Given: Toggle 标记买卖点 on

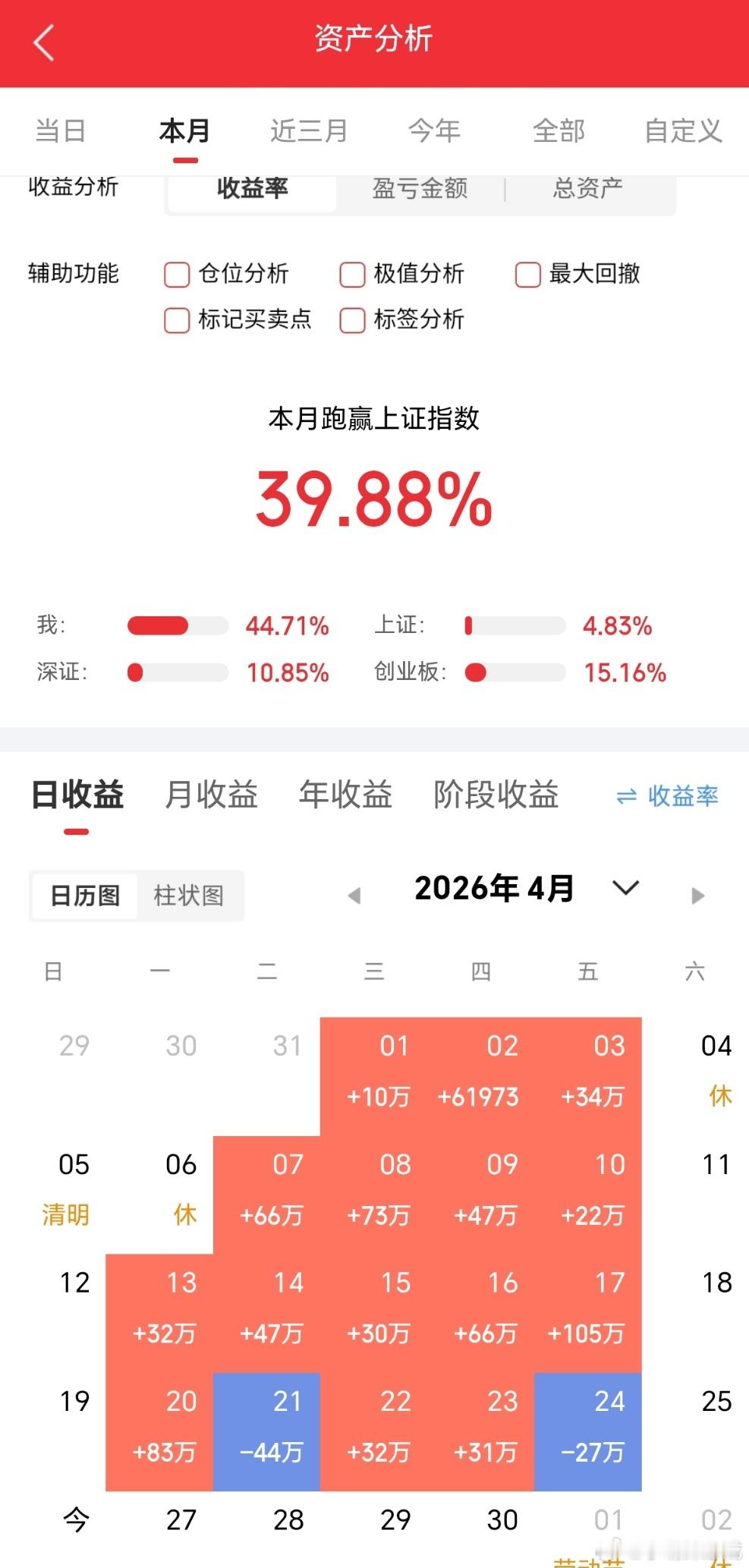Looking at the screenshot, I should pyautogui.click(x=177, y=321).
